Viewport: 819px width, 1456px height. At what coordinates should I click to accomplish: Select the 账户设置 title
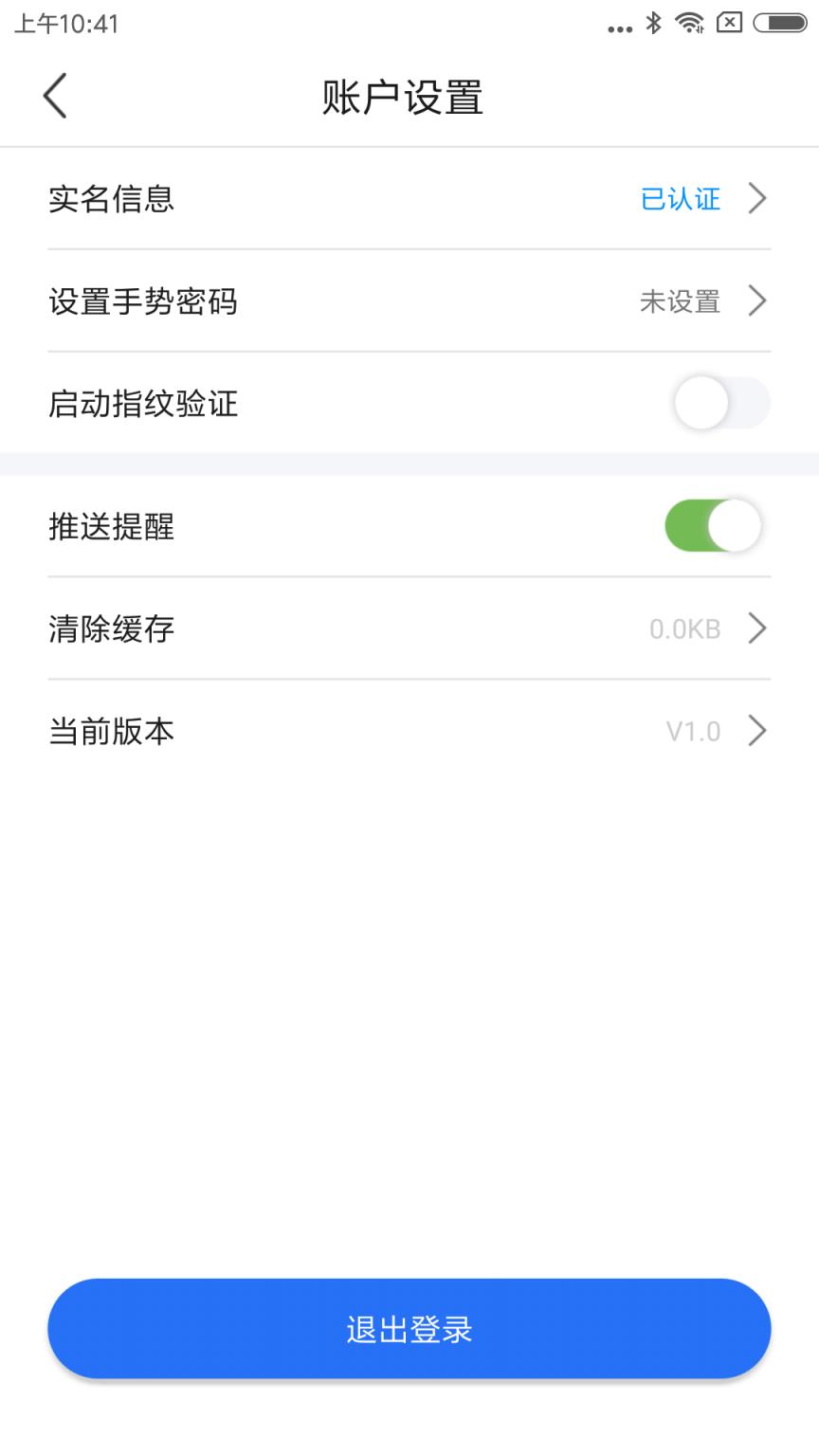[403, 98]
